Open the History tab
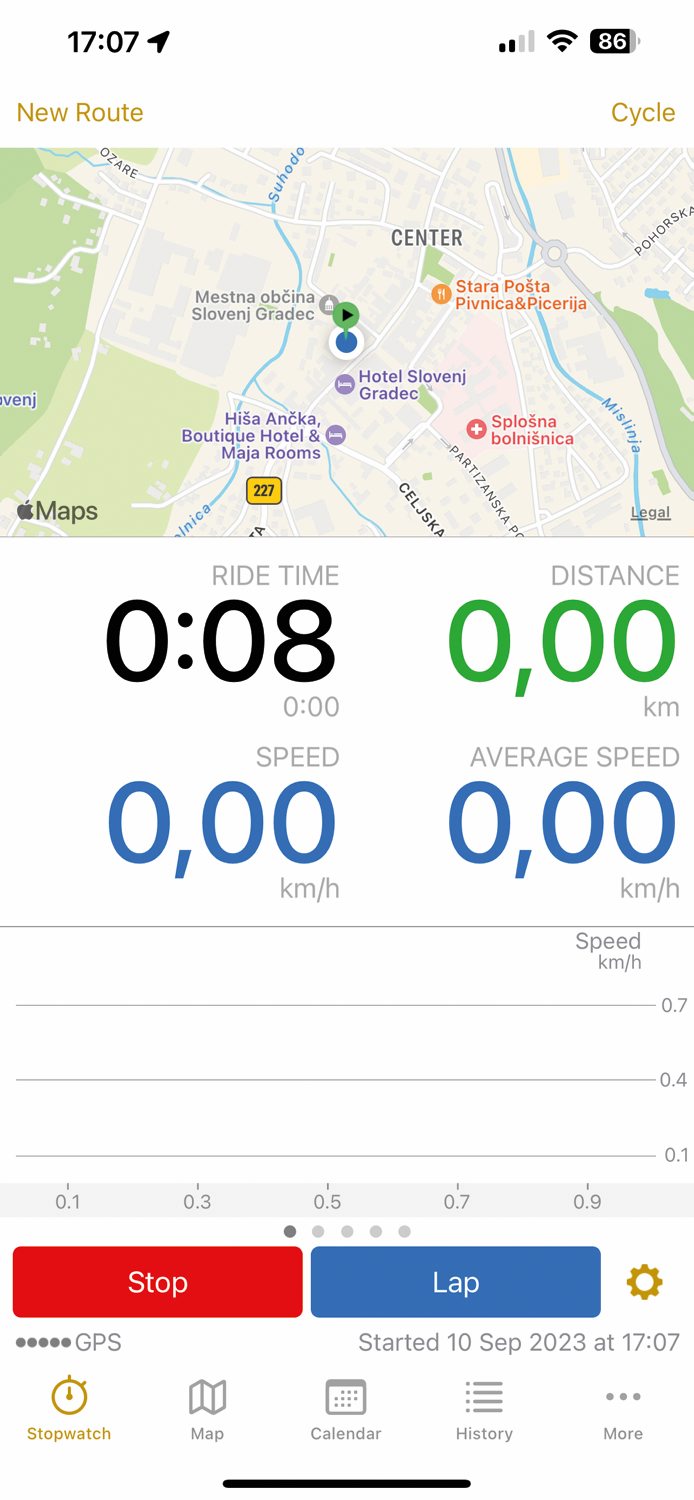 coord(484,1409)
